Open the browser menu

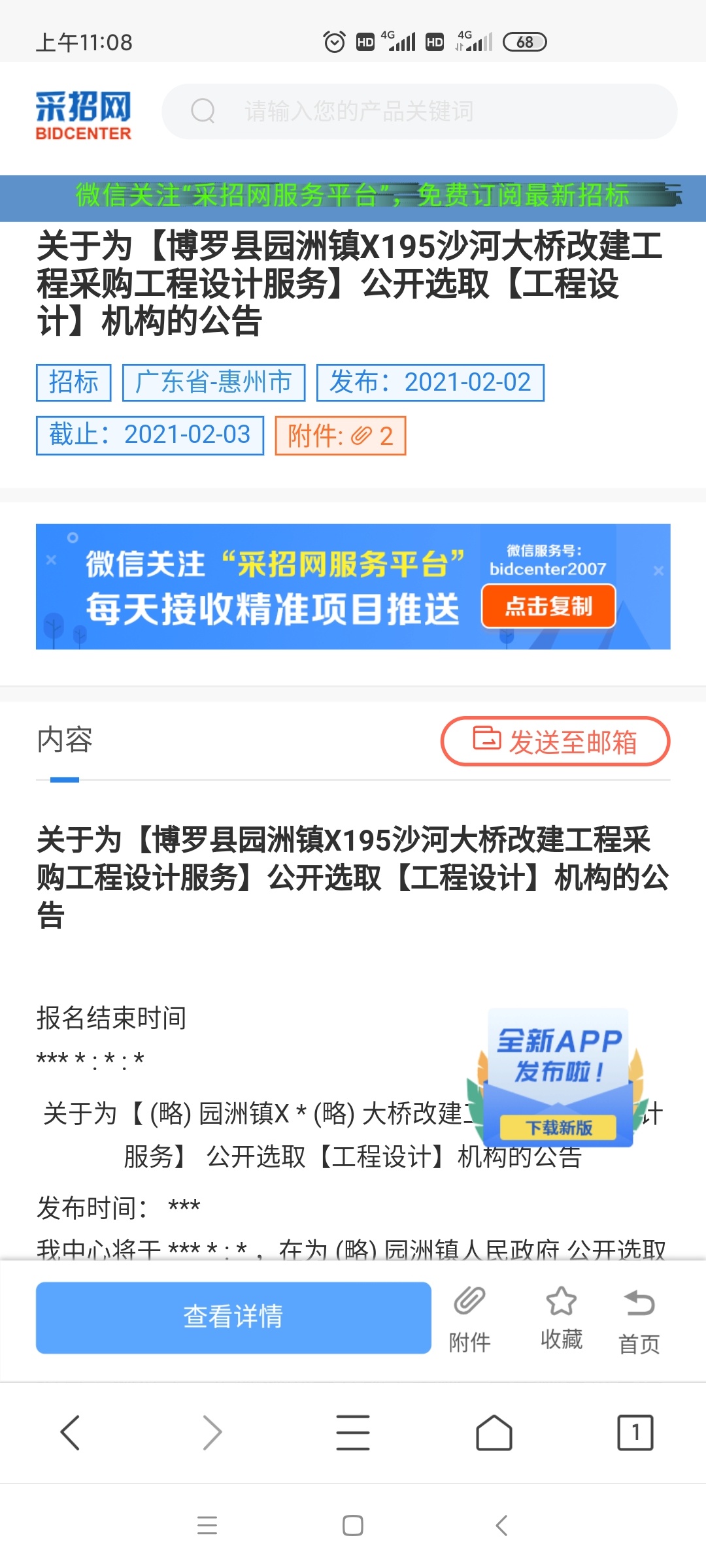pyautogui.click(x=353, y=1432)
